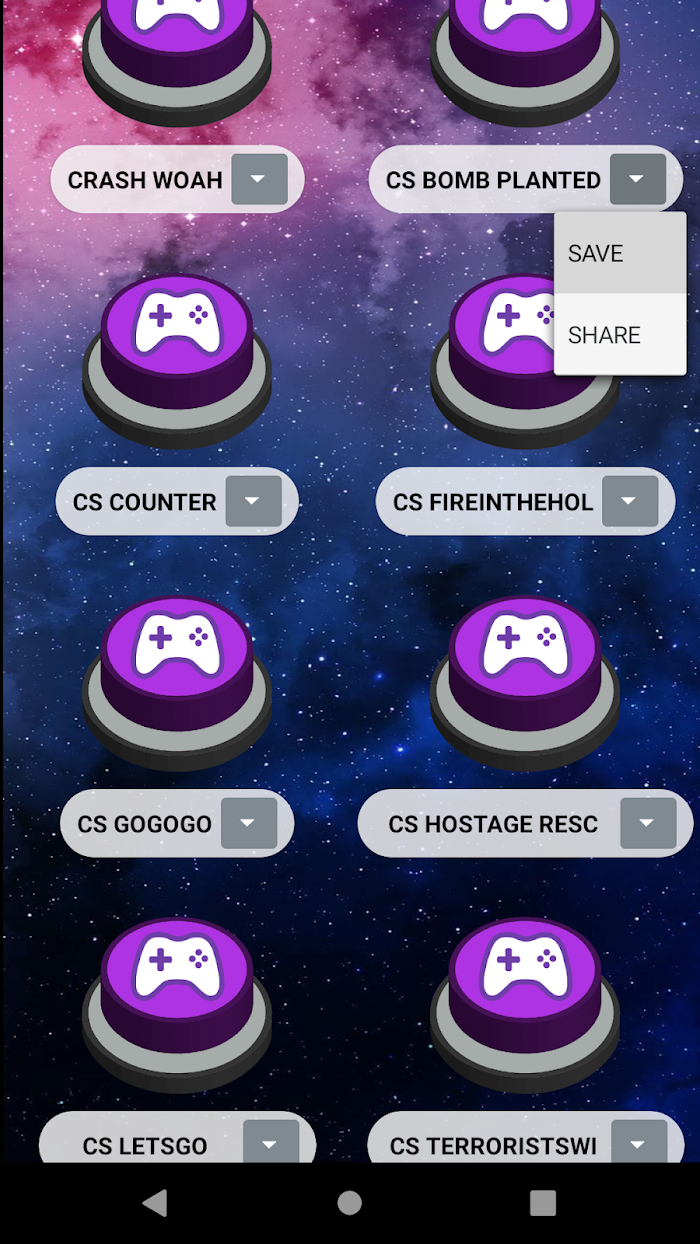The image size is (700, 1244).
Task: Open the CS LETSGO dropdown arrow
Action: (x=271, y=1142)
